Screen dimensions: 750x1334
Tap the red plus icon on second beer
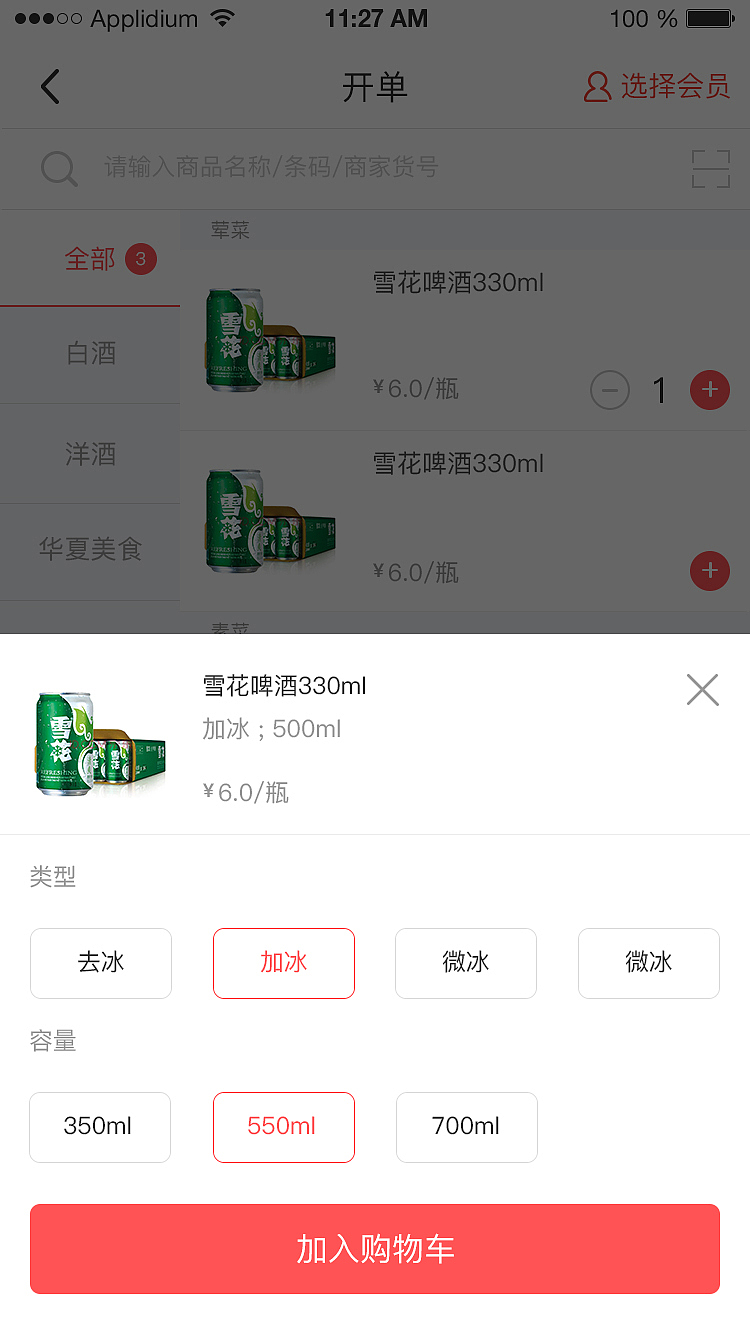point(710,571)
